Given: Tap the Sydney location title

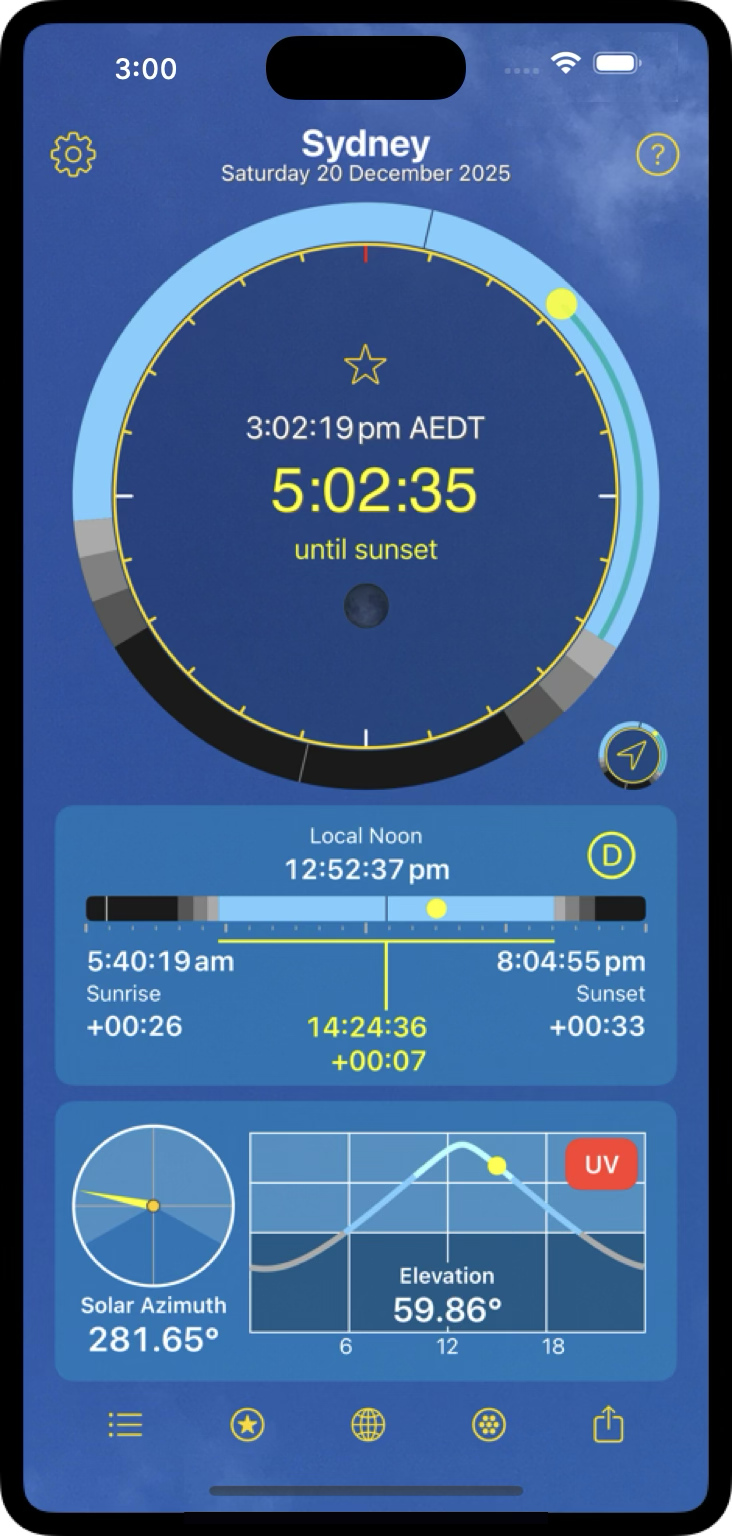Looking at the screenshot, I should pyautogui.click(x=366, y=144).
